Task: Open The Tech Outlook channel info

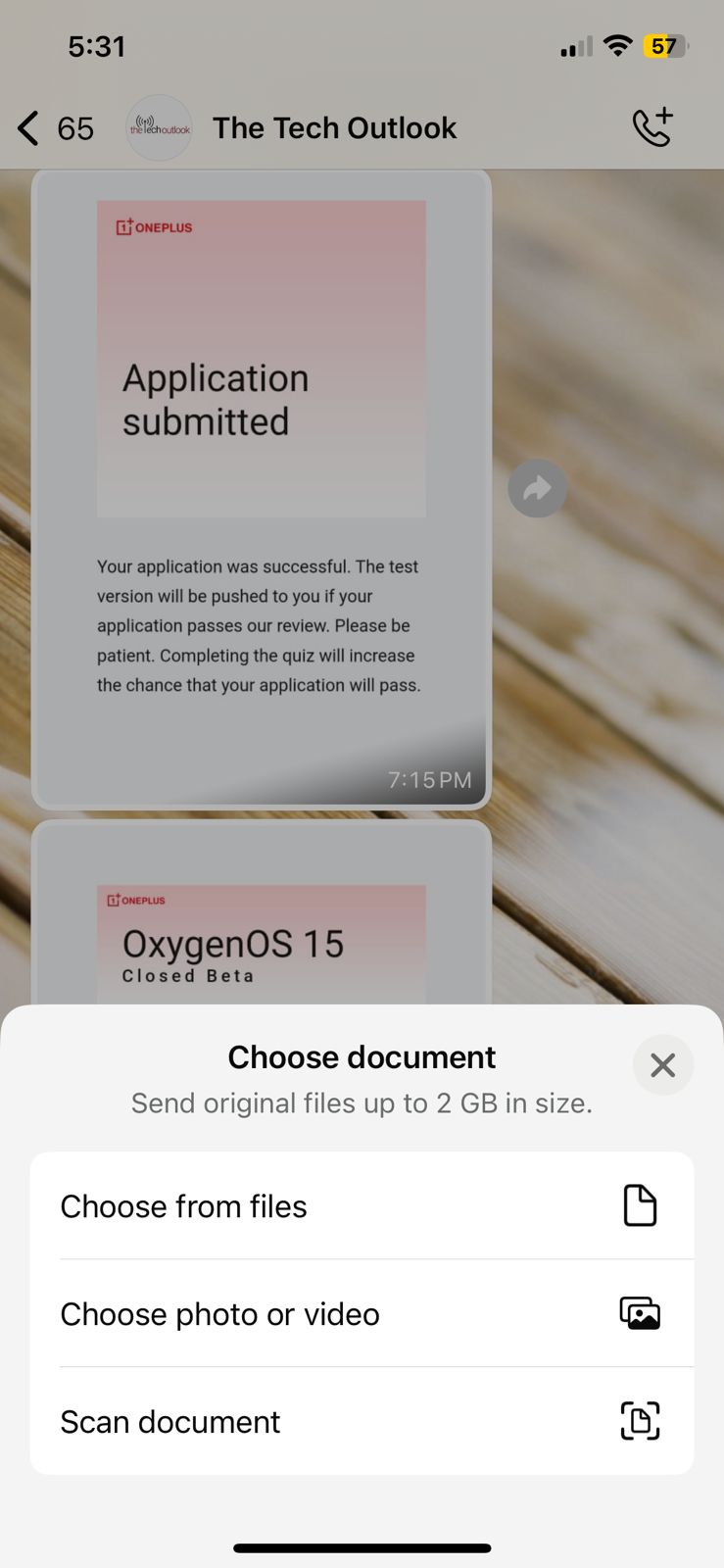Action: pyautogui.click(x=334, y=128)
